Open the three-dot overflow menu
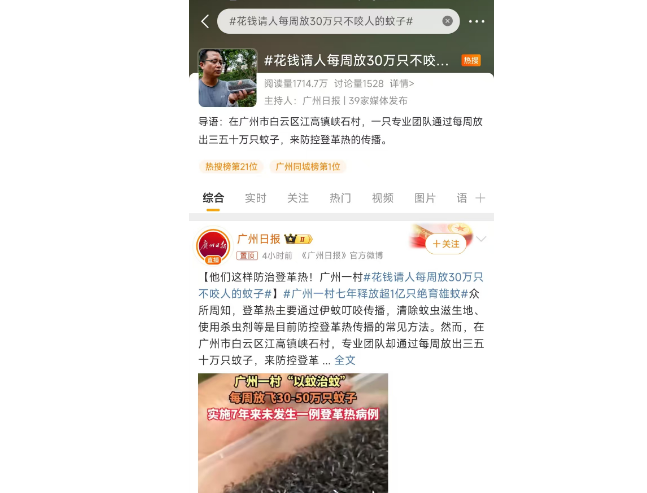 [x=477, y=21]
